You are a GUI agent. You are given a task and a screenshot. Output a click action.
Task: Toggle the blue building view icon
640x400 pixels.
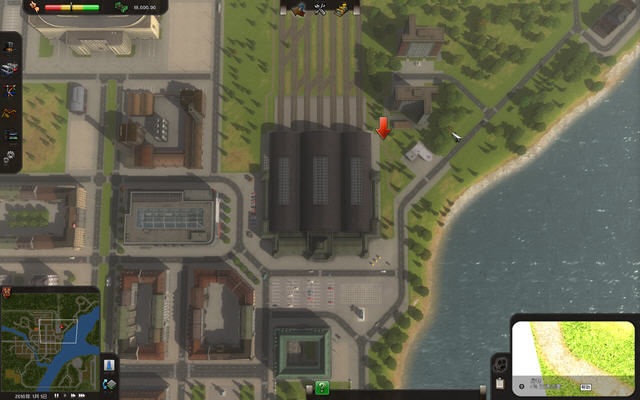click(x=109, y=364)
